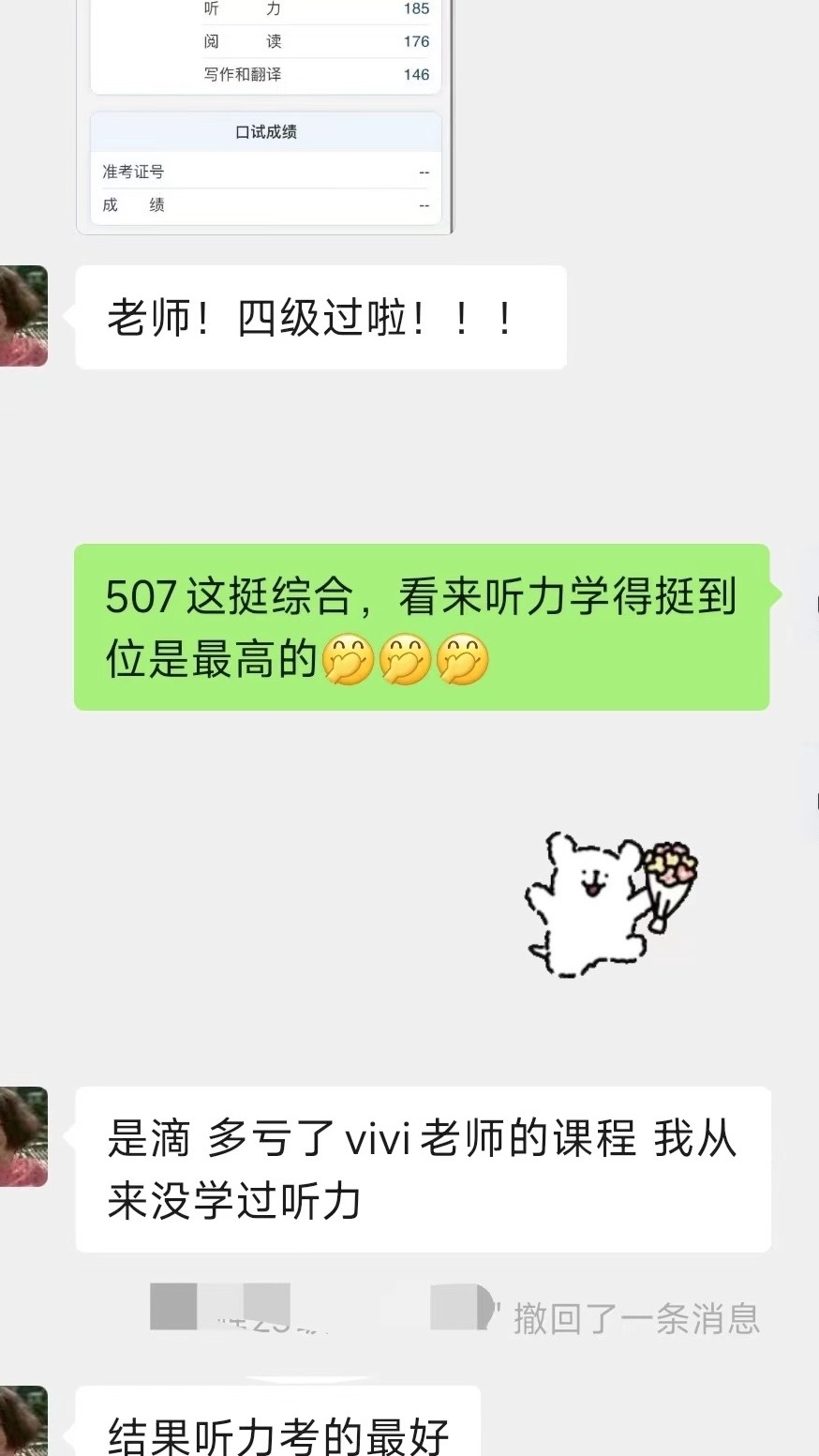Open sender's avatar beside 老师！四级过啦

[x=23, y=316]
